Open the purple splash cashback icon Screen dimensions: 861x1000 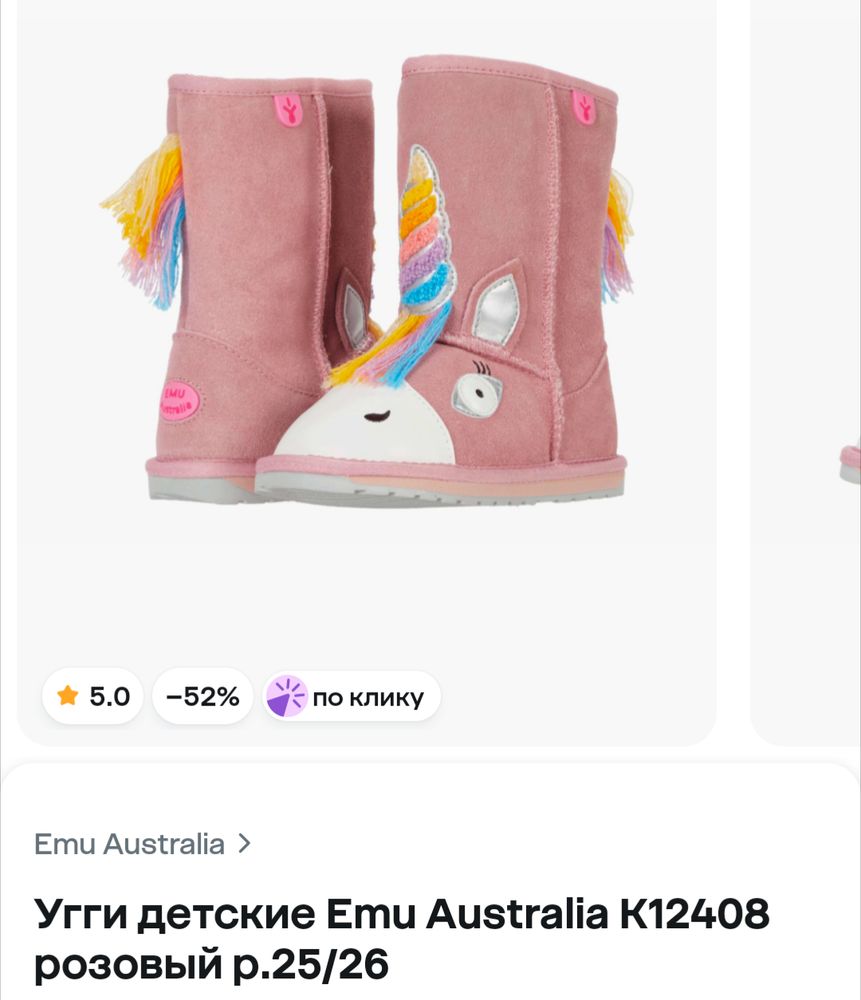287,694
